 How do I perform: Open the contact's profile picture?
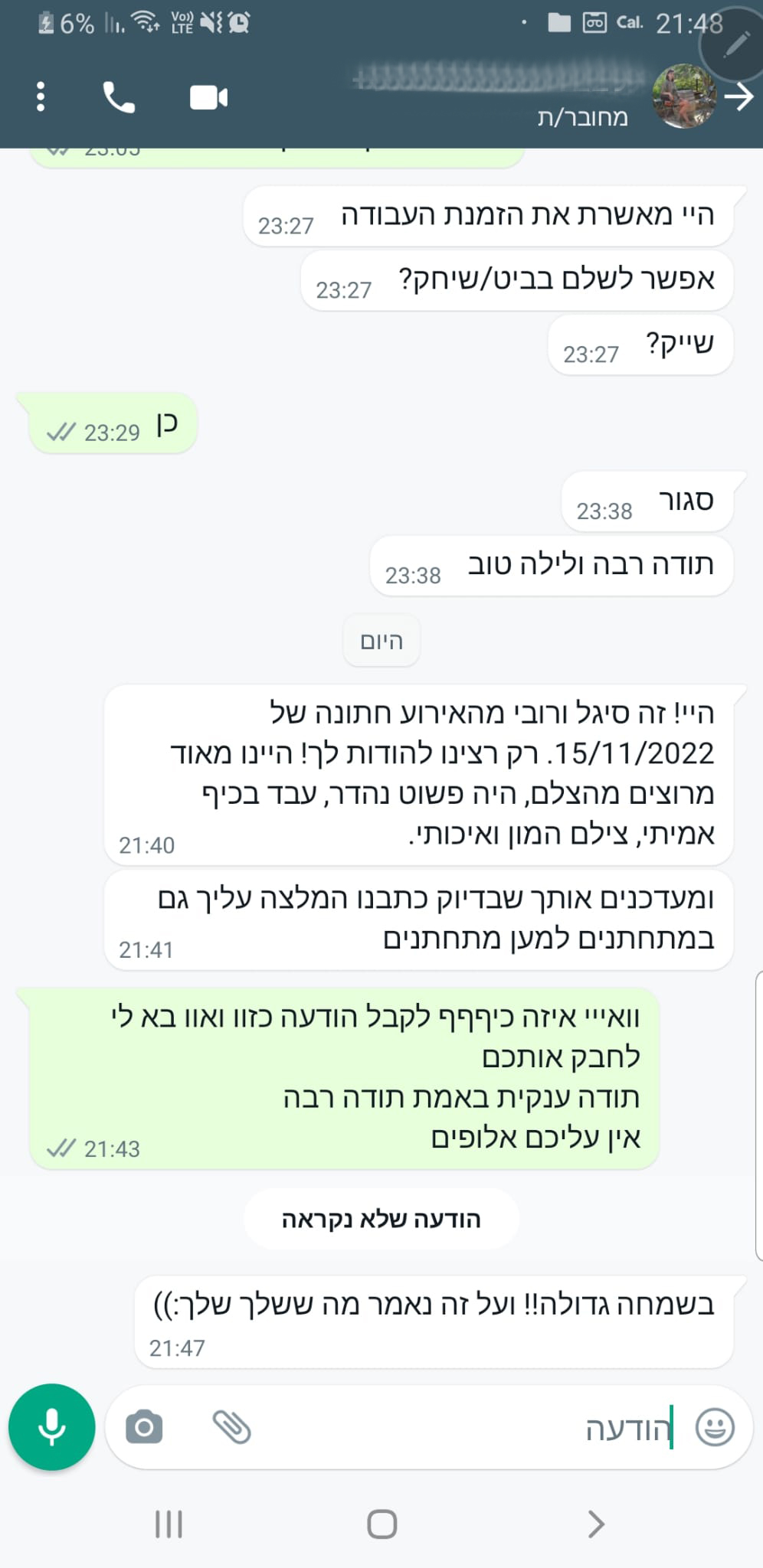(x=683, y=96)
